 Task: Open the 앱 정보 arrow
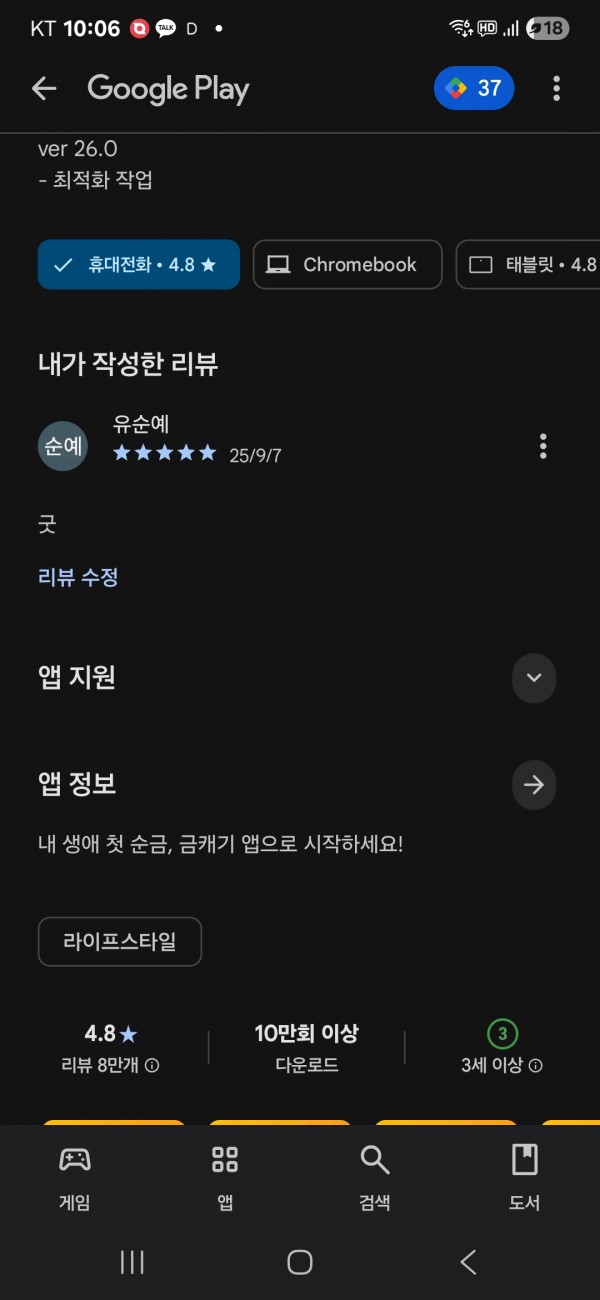534,785
